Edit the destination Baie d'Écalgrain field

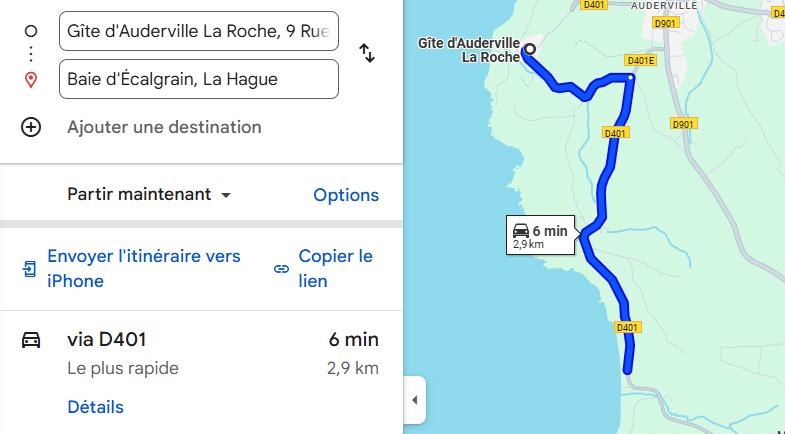click(198, 79)
